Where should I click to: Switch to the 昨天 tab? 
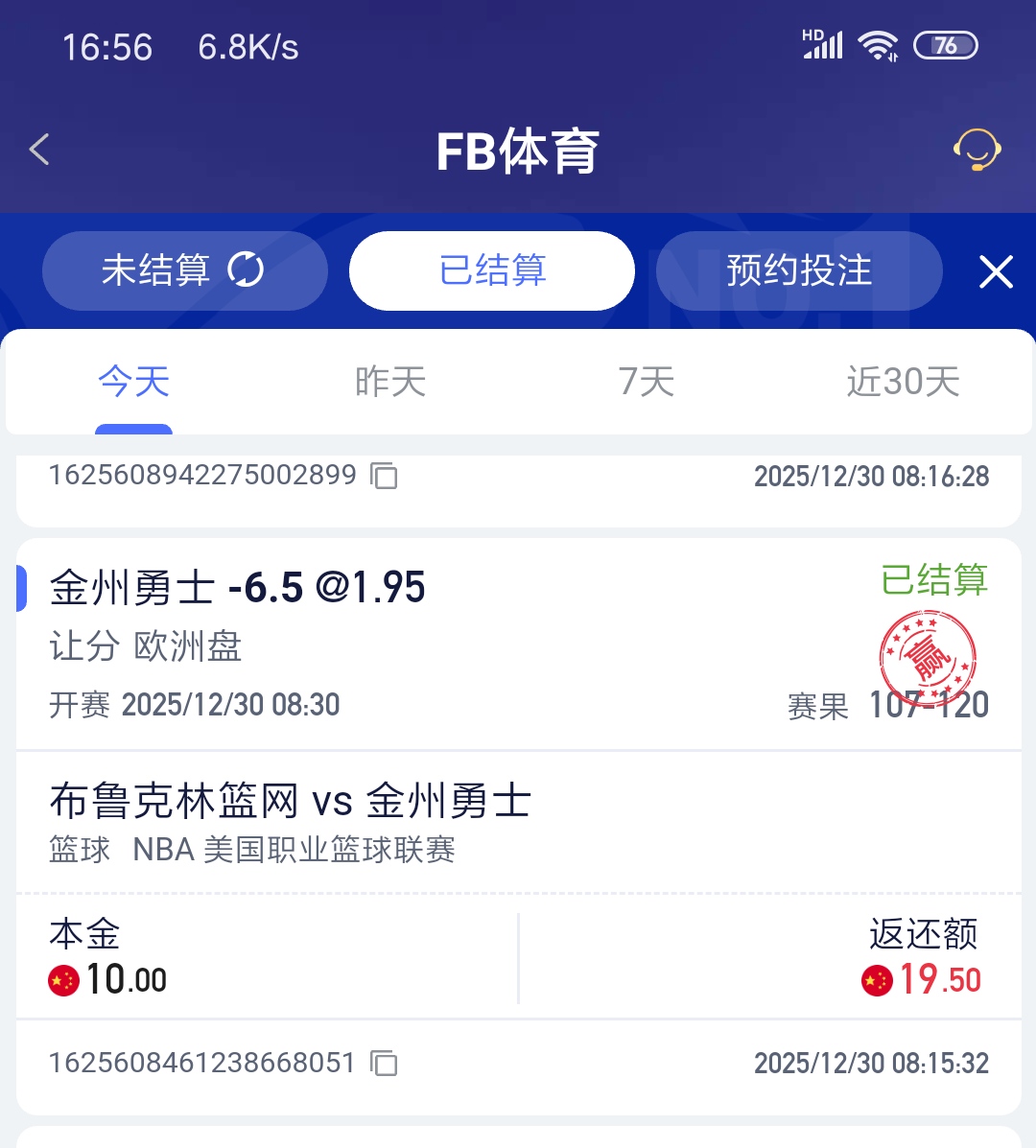[x=388, y=382]
